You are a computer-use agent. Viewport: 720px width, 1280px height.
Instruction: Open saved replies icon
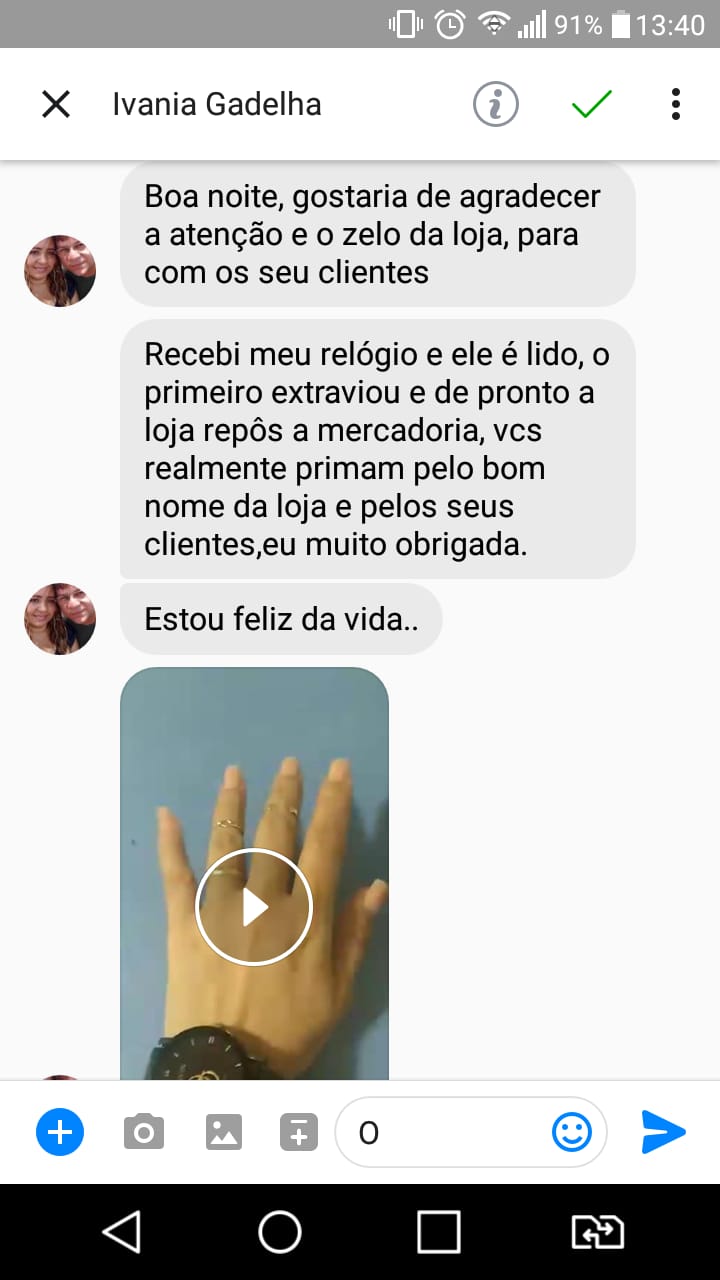click(x=298, y=1132)
